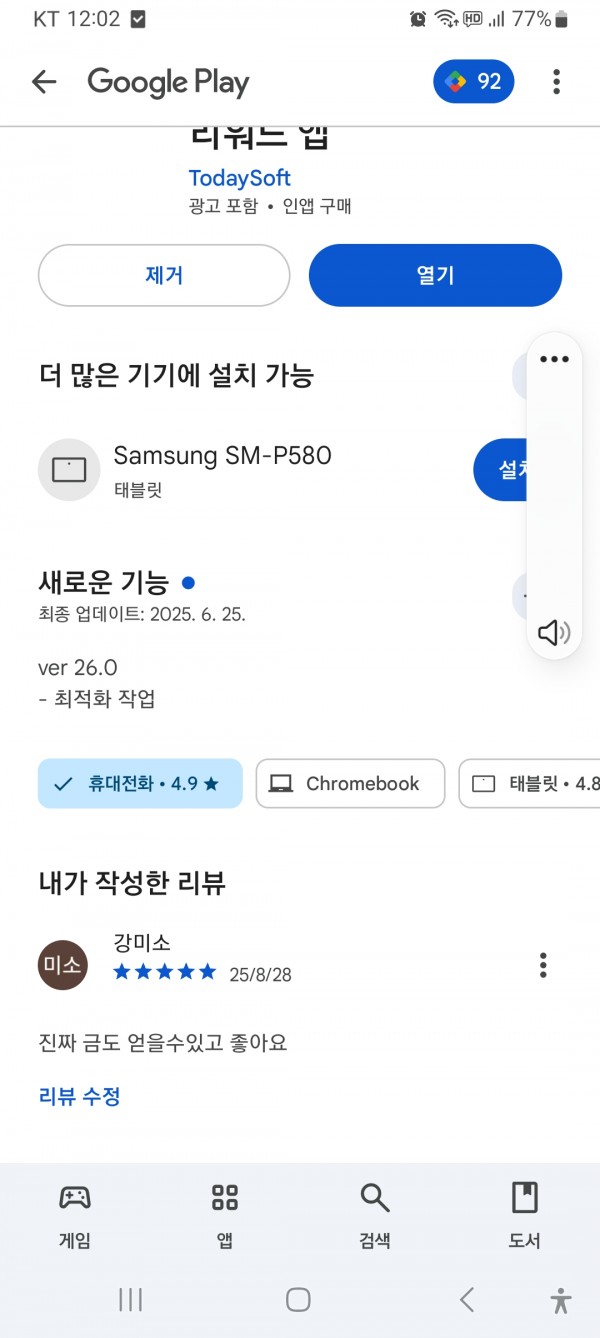Go back using the top arrow
This screenshot has height=1338, width=600.
(44, 82)
